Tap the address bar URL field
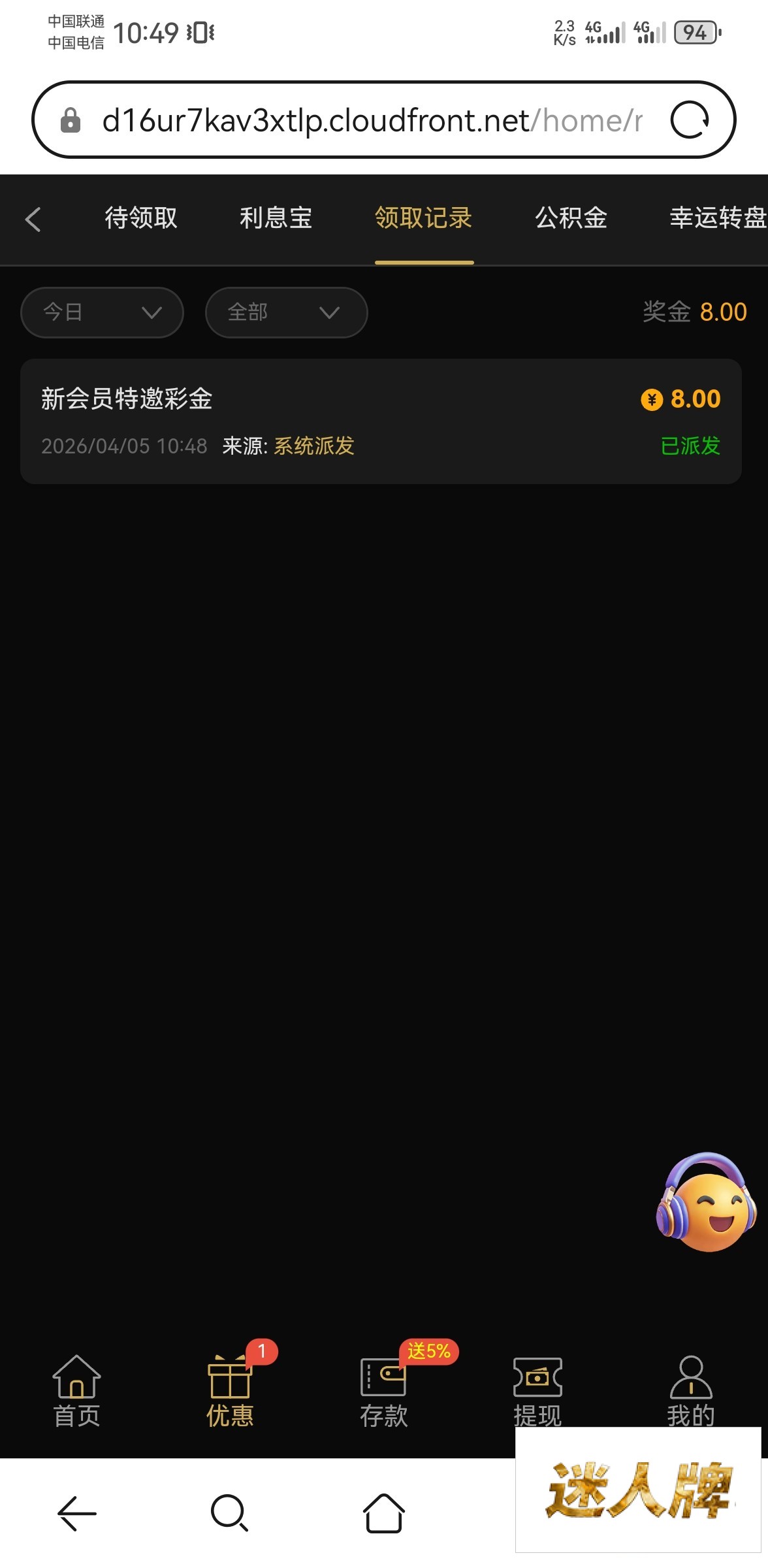This screenshot has height=1568, width=768. pos(372,121)
